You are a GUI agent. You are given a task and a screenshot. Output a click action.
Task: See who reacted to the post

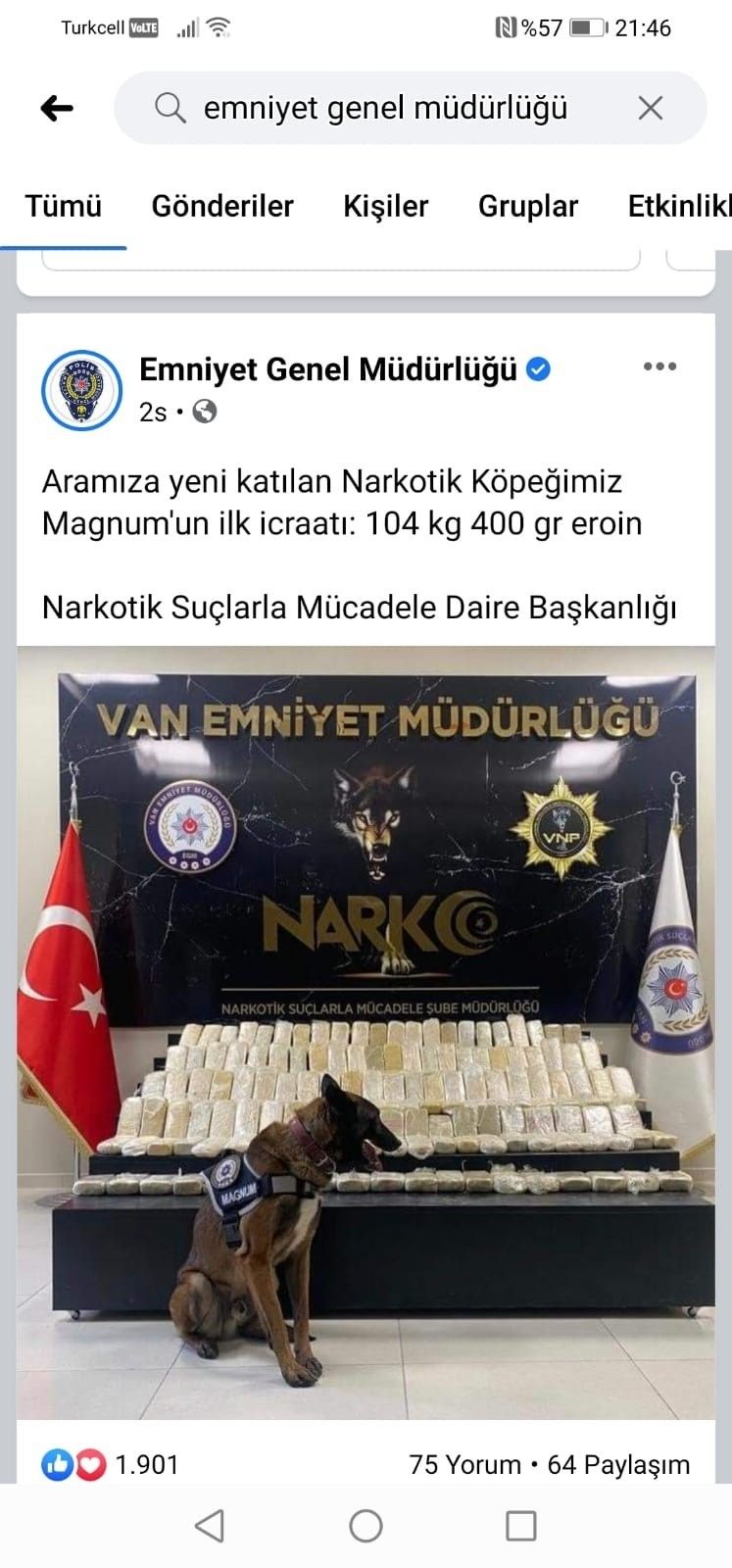(x=110, y=1464)
